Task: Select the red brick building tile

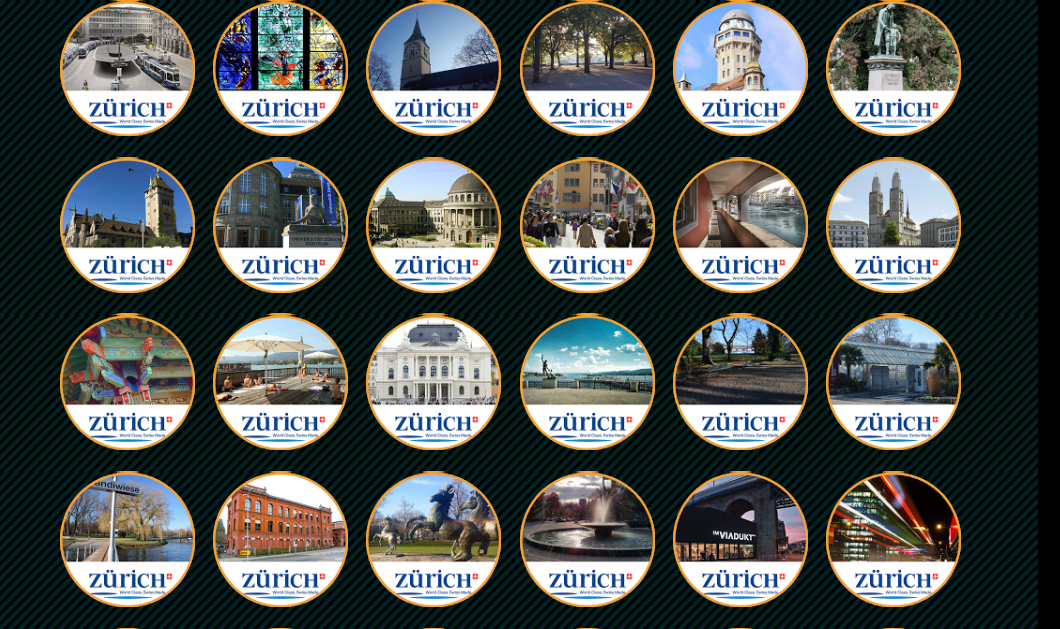Action: point(281,539)
